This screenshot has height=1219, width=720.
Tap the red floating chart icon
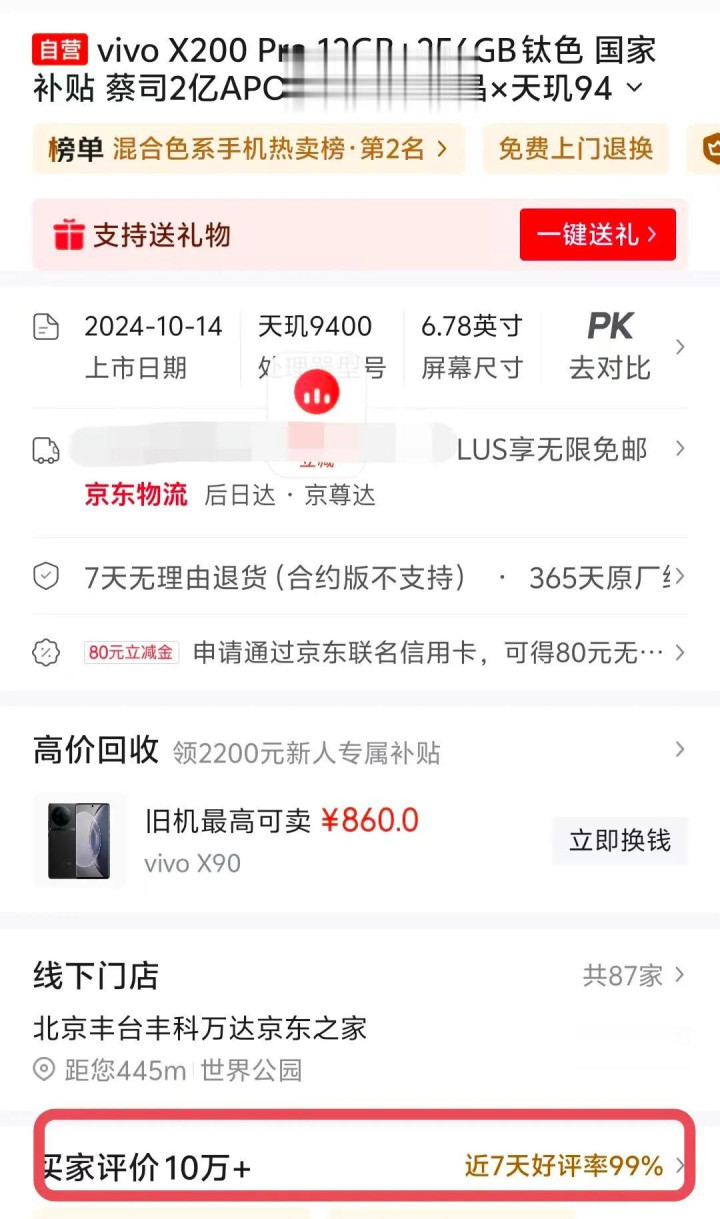click(x=316, y=394)
